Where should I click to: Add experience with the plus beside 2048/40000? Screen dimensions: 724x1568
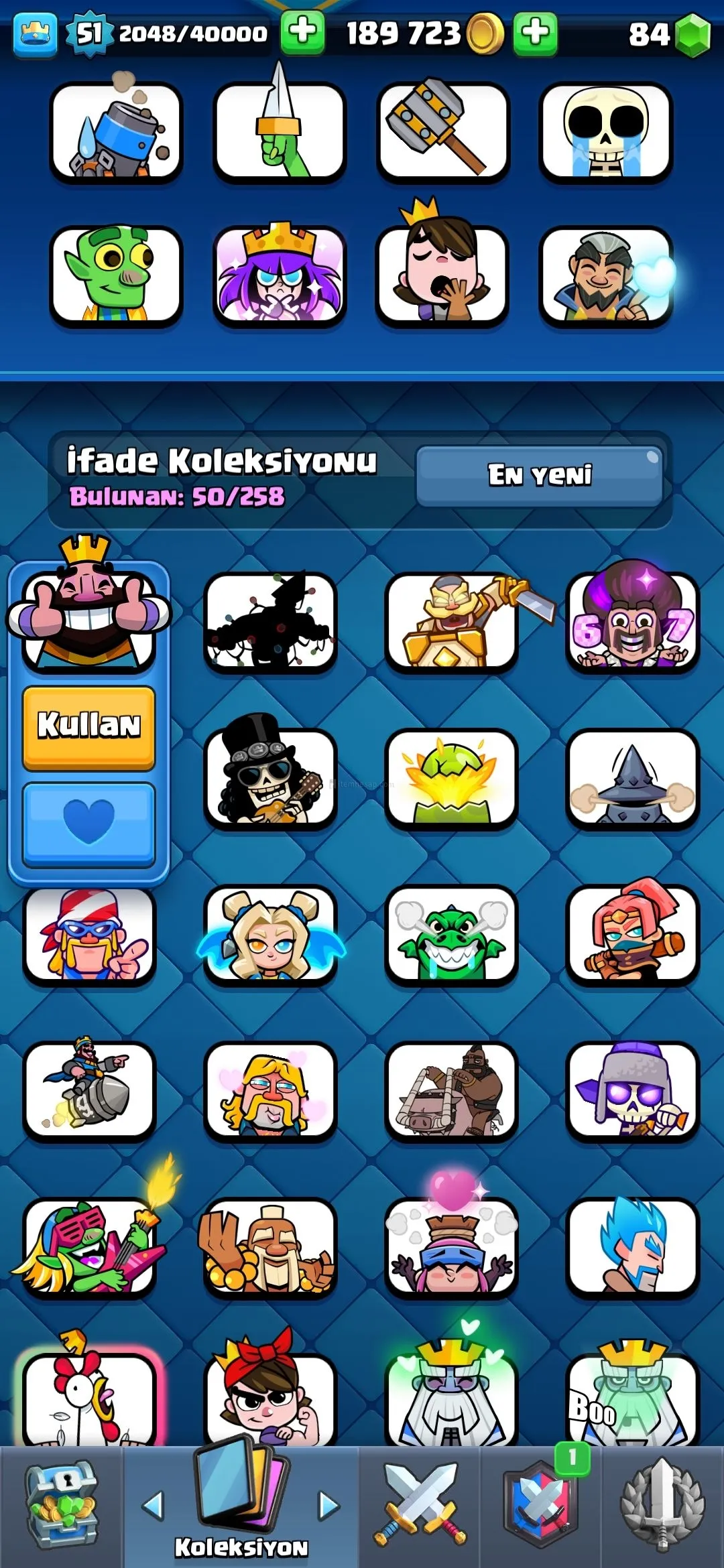click(302, 32)
